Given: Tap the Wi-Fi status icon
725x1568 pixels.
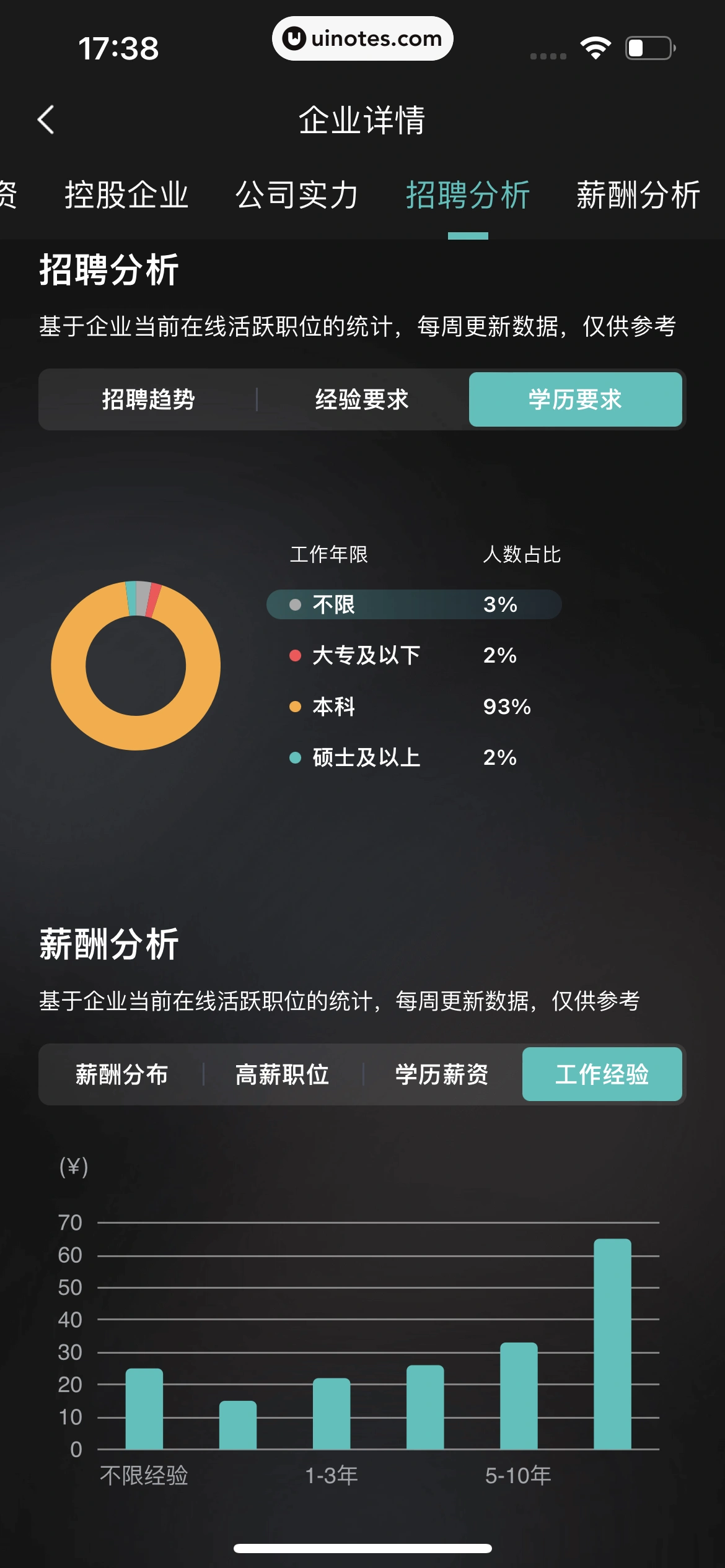Looking at the screenshot, I should pyautogui.click(x=595, y=46).
